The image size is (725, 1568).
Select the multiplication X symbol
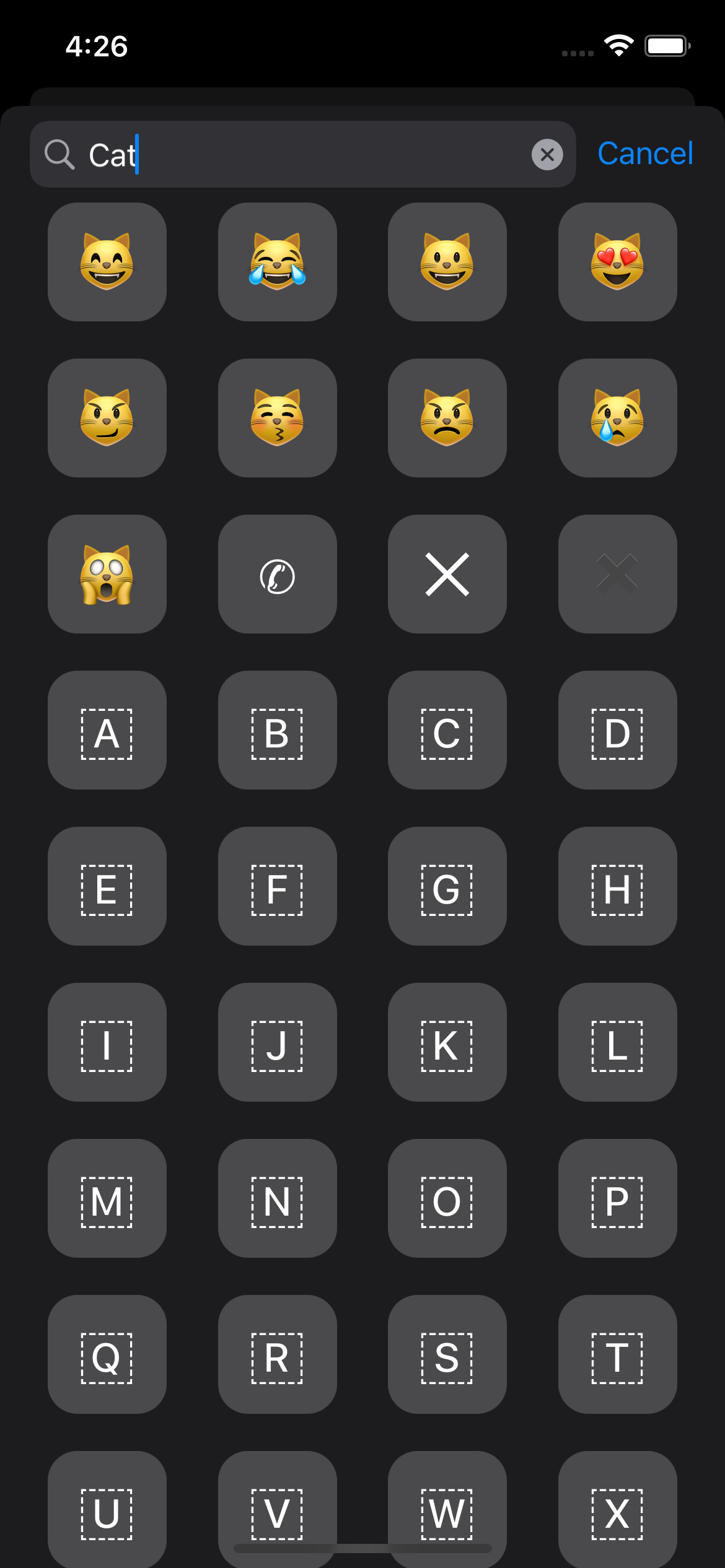coord(447,574)
